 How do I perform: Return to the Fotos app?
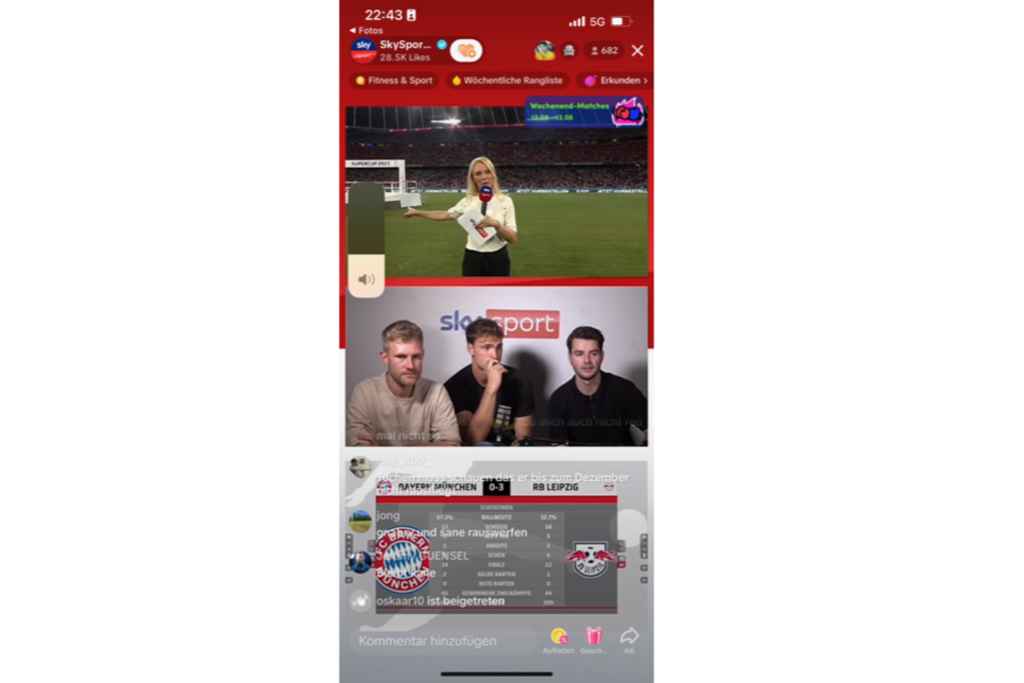366,30
